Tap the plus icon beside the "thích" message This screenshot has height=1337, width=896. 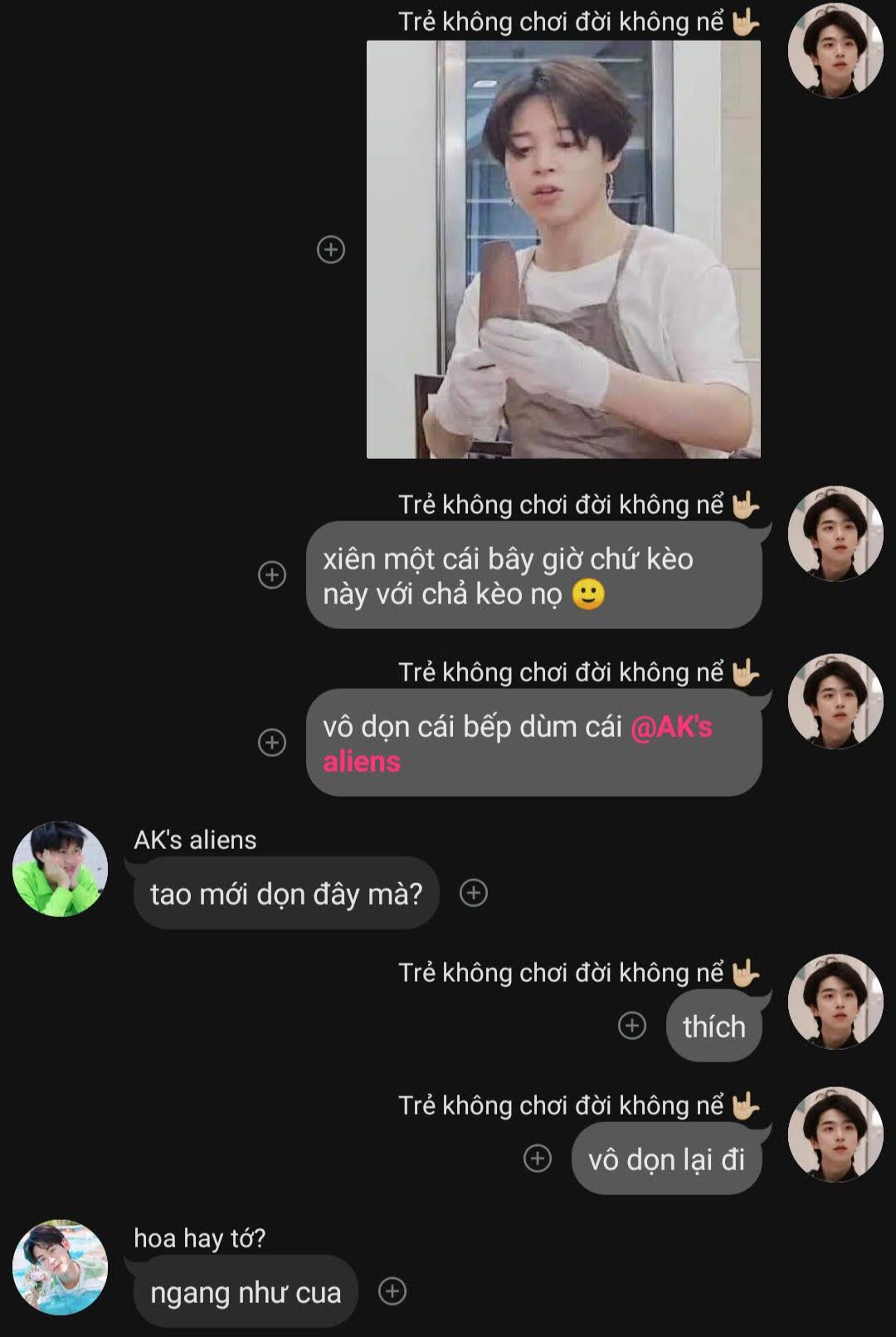(632, 1026)
